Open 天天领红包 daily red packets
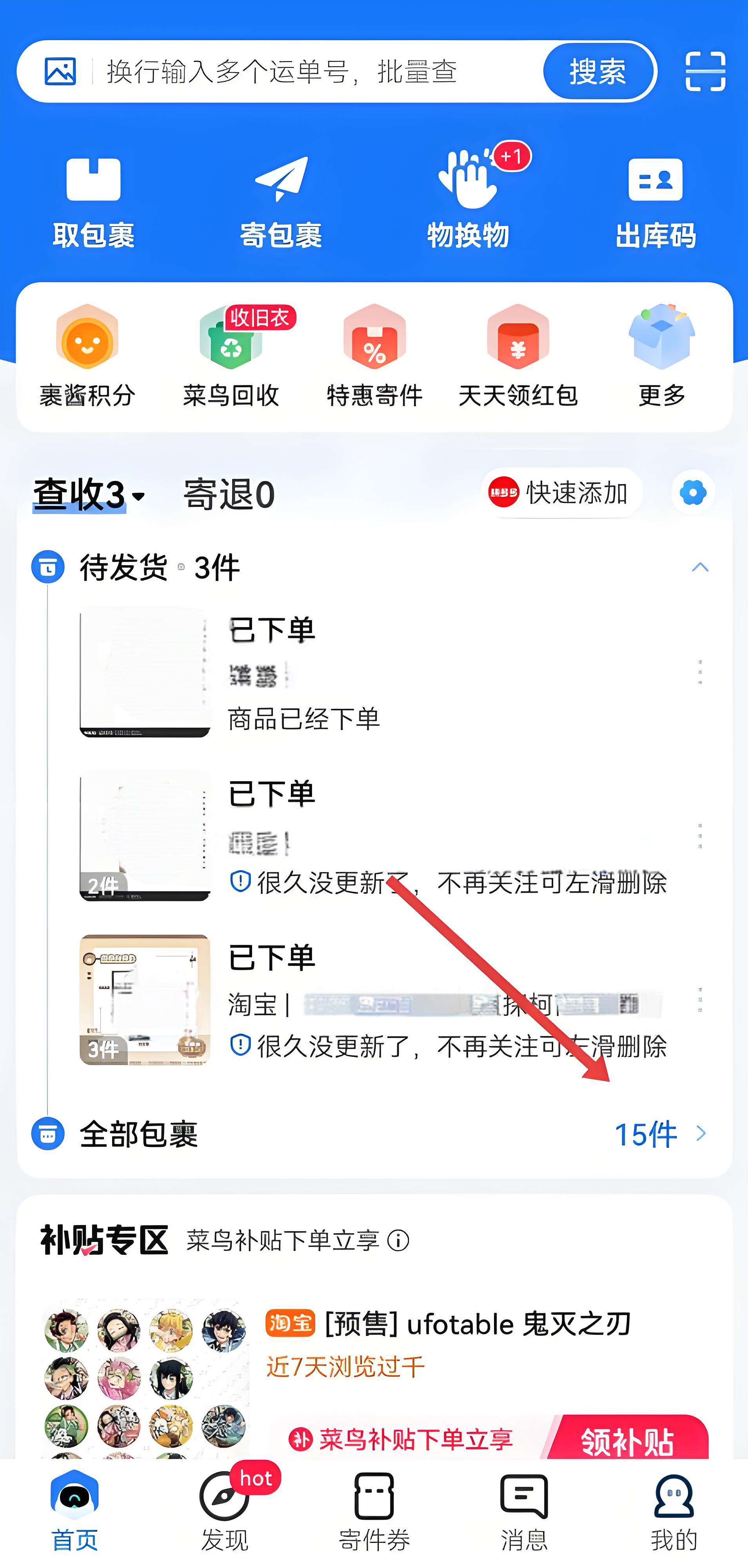This screenshot has height=1568, width=748. (518, 356)
